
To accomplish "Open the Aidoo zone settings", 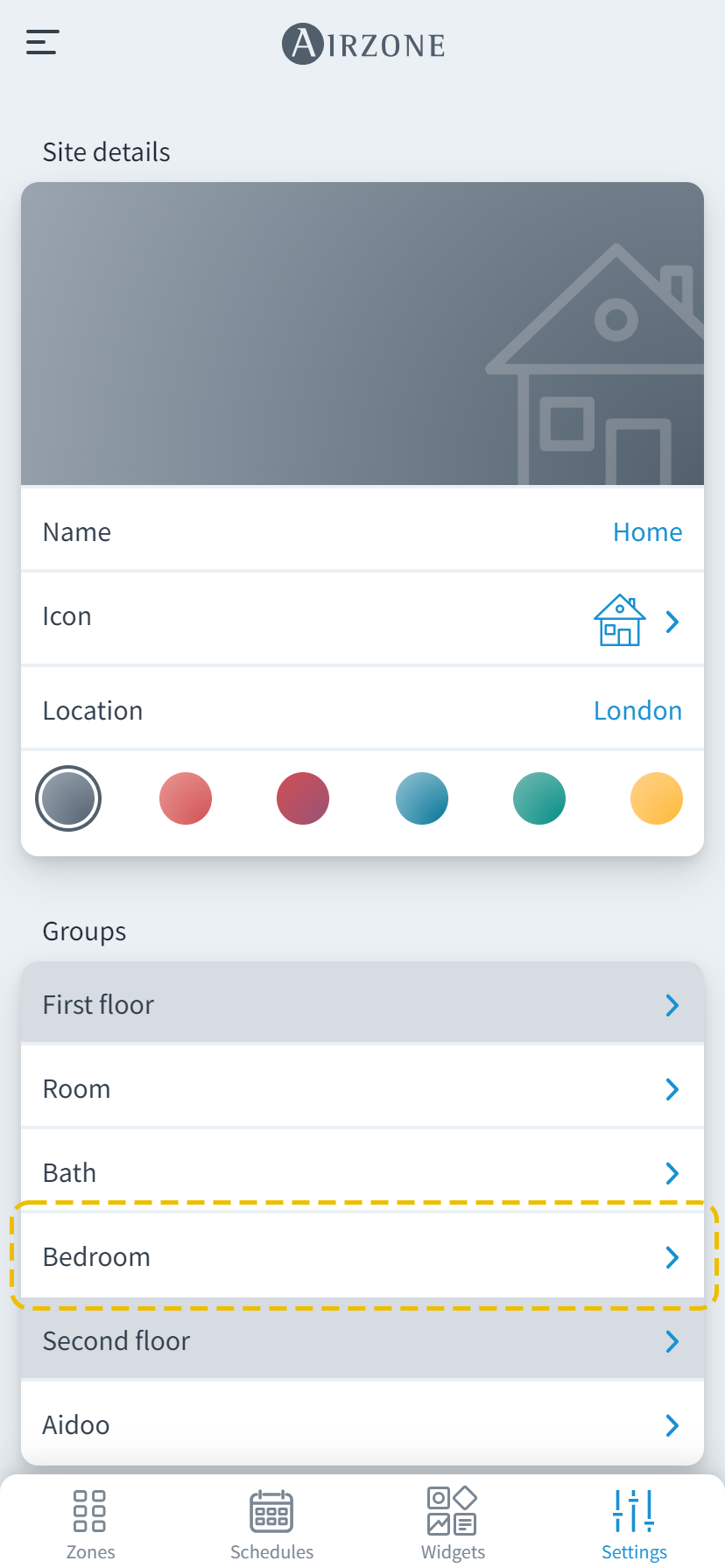I will [x=362, y=1425].
